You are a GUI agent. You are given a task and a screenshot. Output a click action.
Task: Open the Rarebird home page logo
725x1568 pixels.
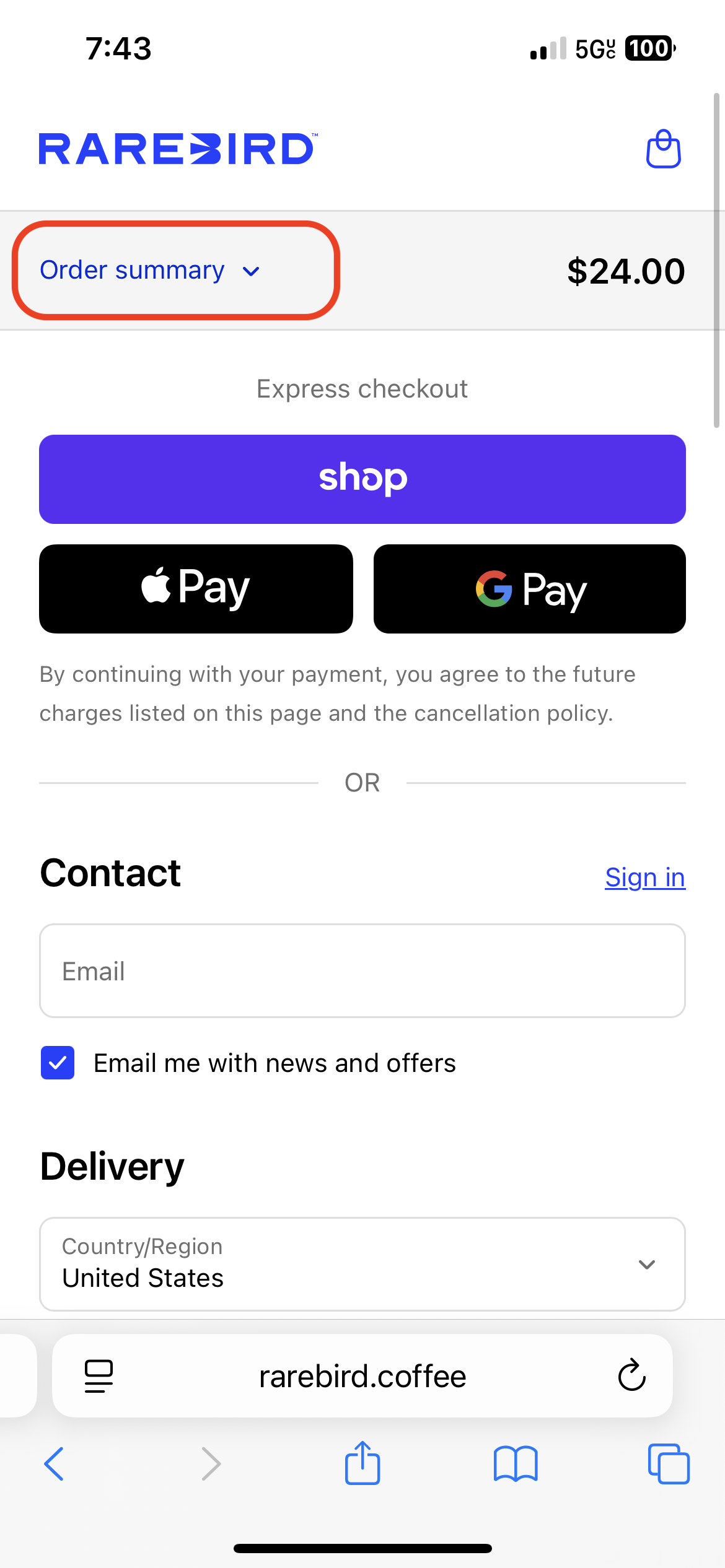pos(178,149)
